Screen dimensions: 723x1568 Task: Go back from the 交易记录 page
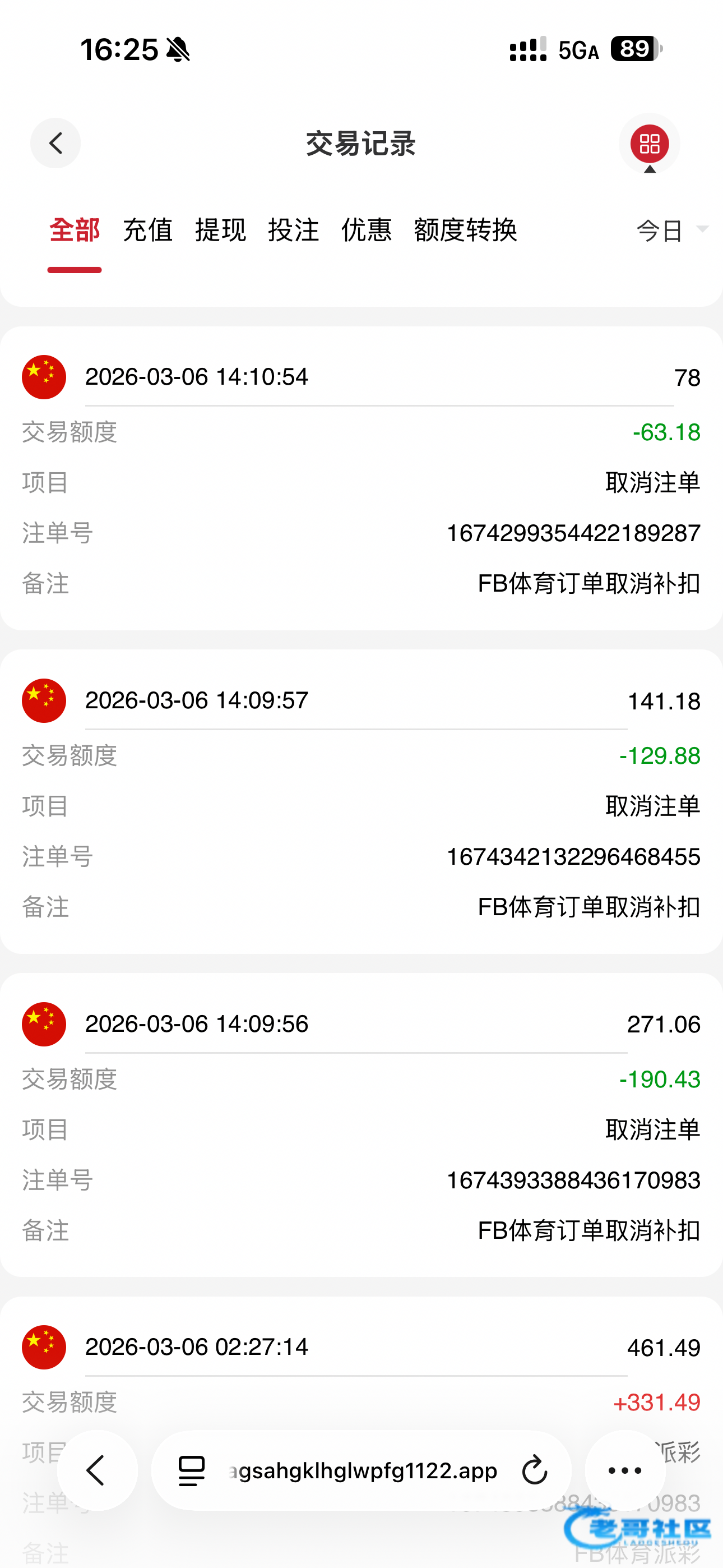click(x=55, y=144)
